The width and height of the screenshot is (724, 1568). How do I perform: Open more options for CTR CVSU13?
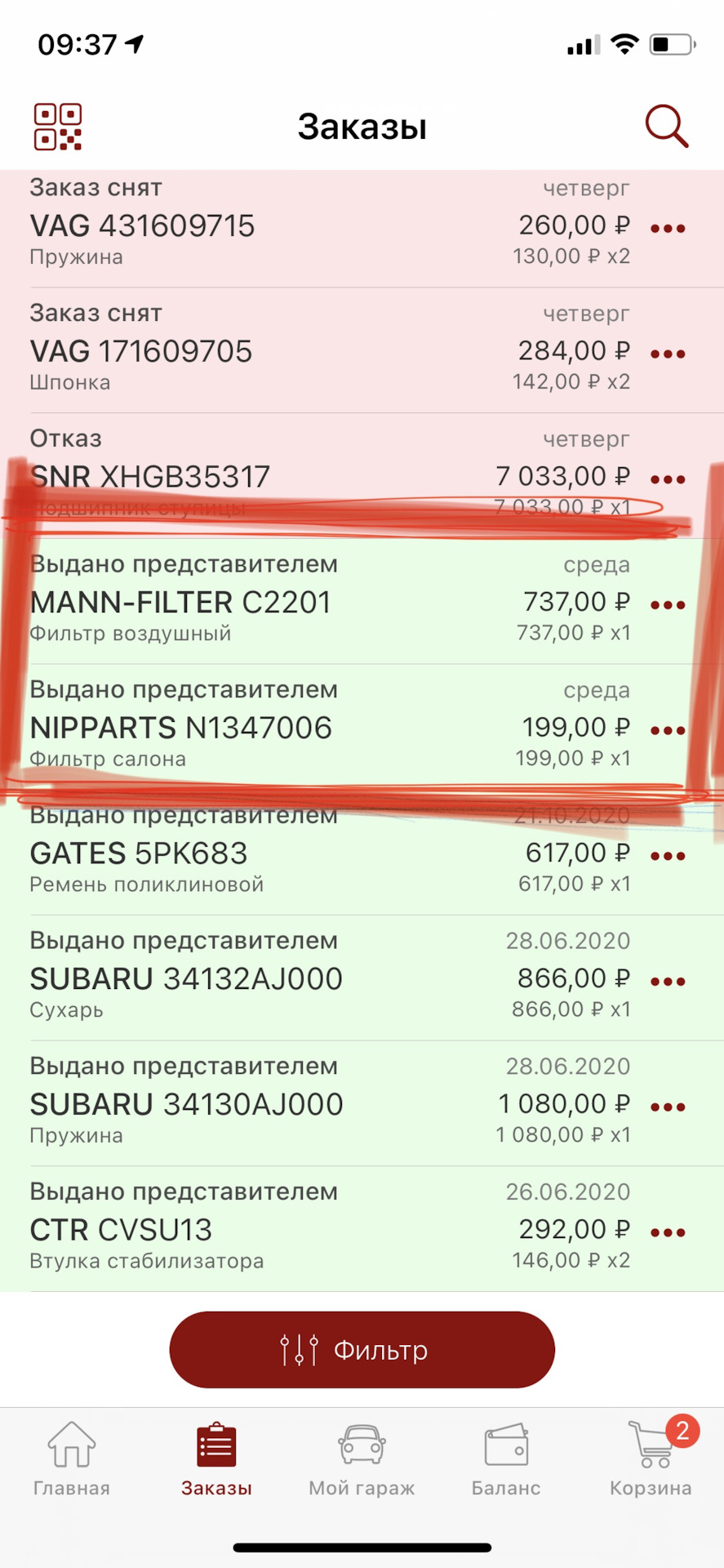point(668,1232)
